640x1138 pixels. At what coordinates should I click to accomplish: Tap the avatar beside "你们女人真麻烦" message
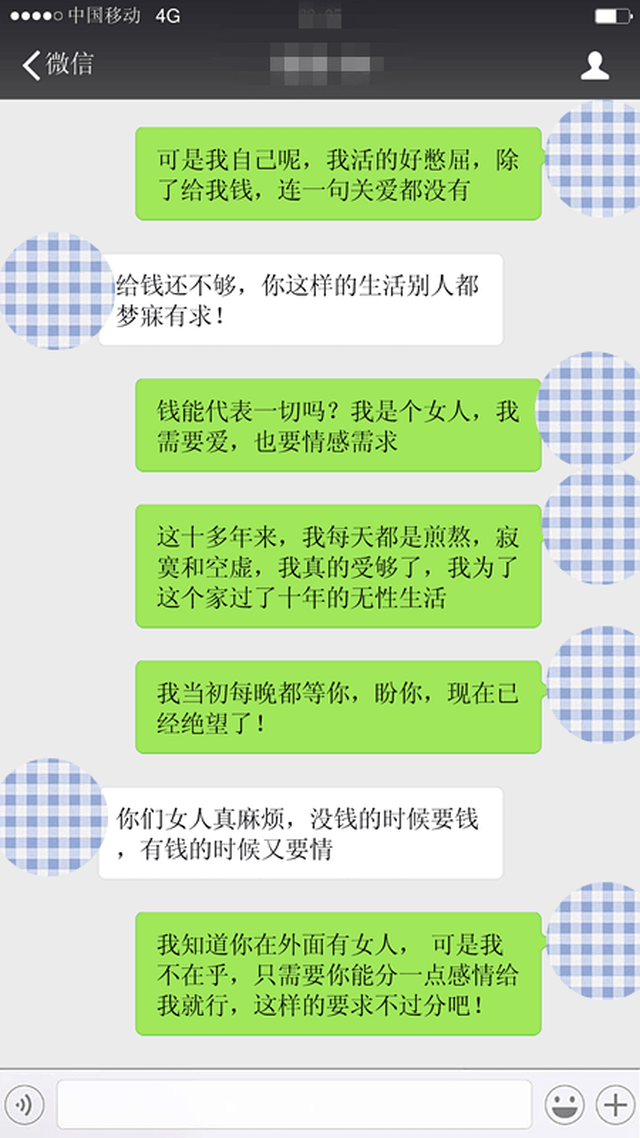[x=55, y=817]
